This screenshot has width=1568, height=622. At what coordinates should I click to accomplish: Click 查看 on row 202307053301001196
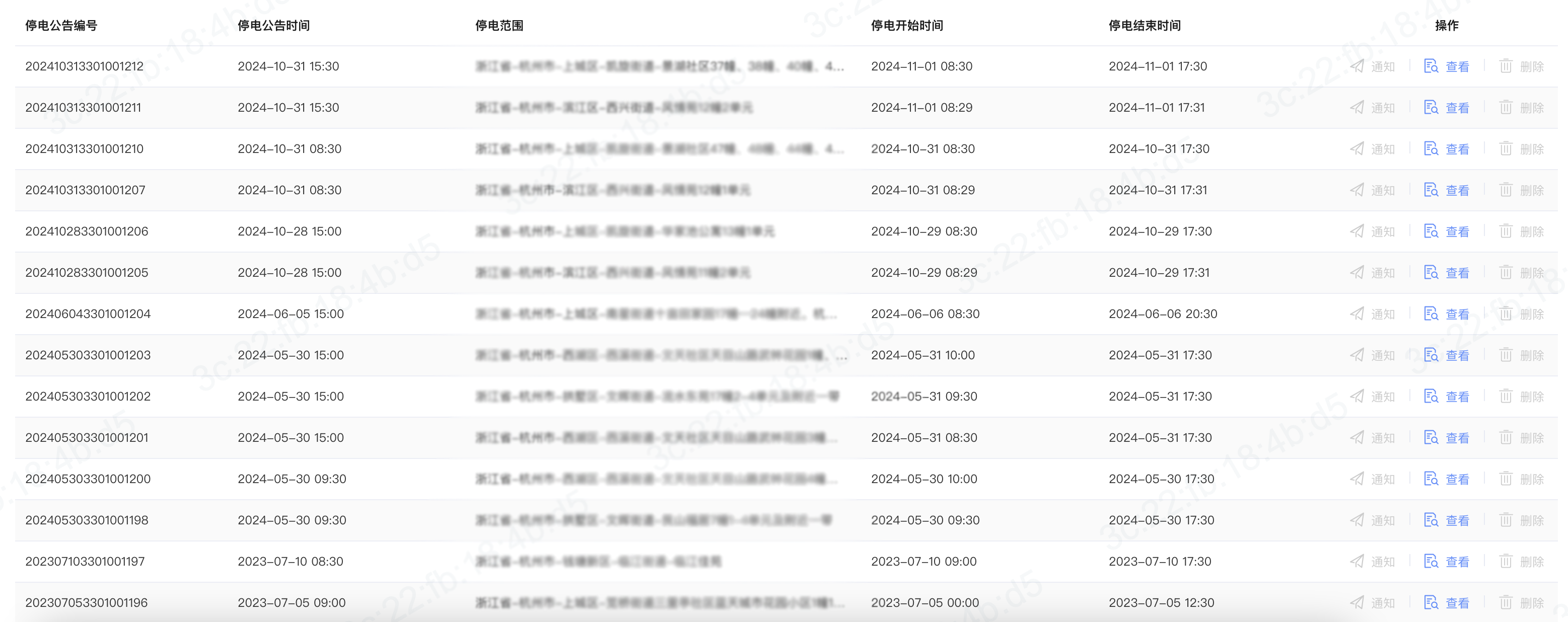[x=1447, y=603]
